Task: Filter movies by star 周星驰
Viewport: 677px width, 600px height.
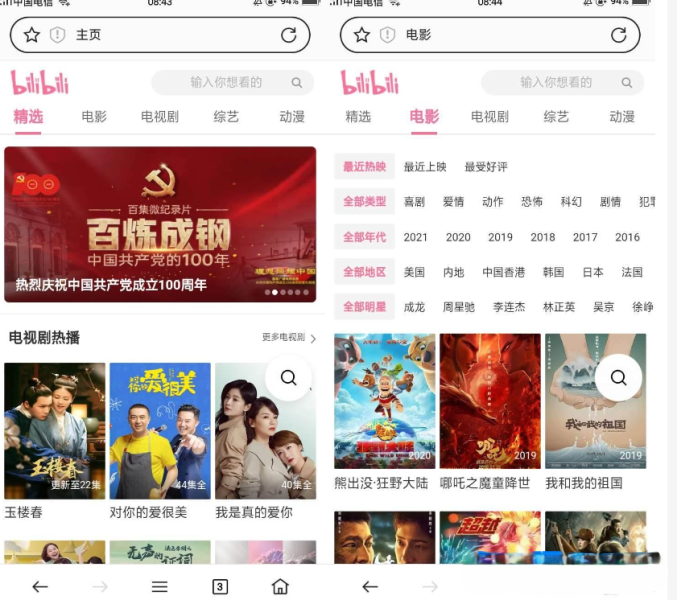Action: [x=458, y=307]
